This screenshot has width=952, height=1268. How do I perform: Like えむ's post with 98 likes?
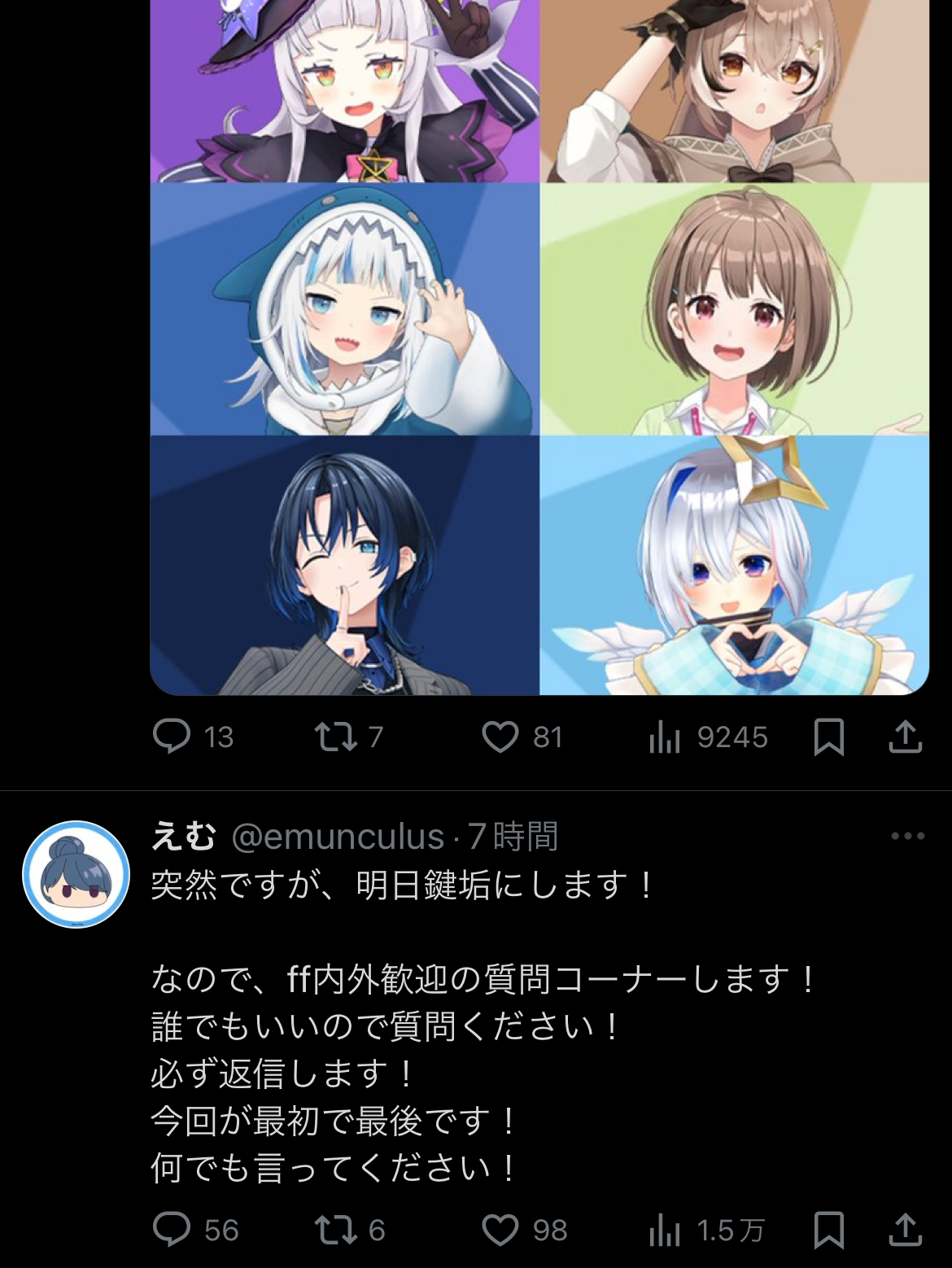coord(500,1230)
